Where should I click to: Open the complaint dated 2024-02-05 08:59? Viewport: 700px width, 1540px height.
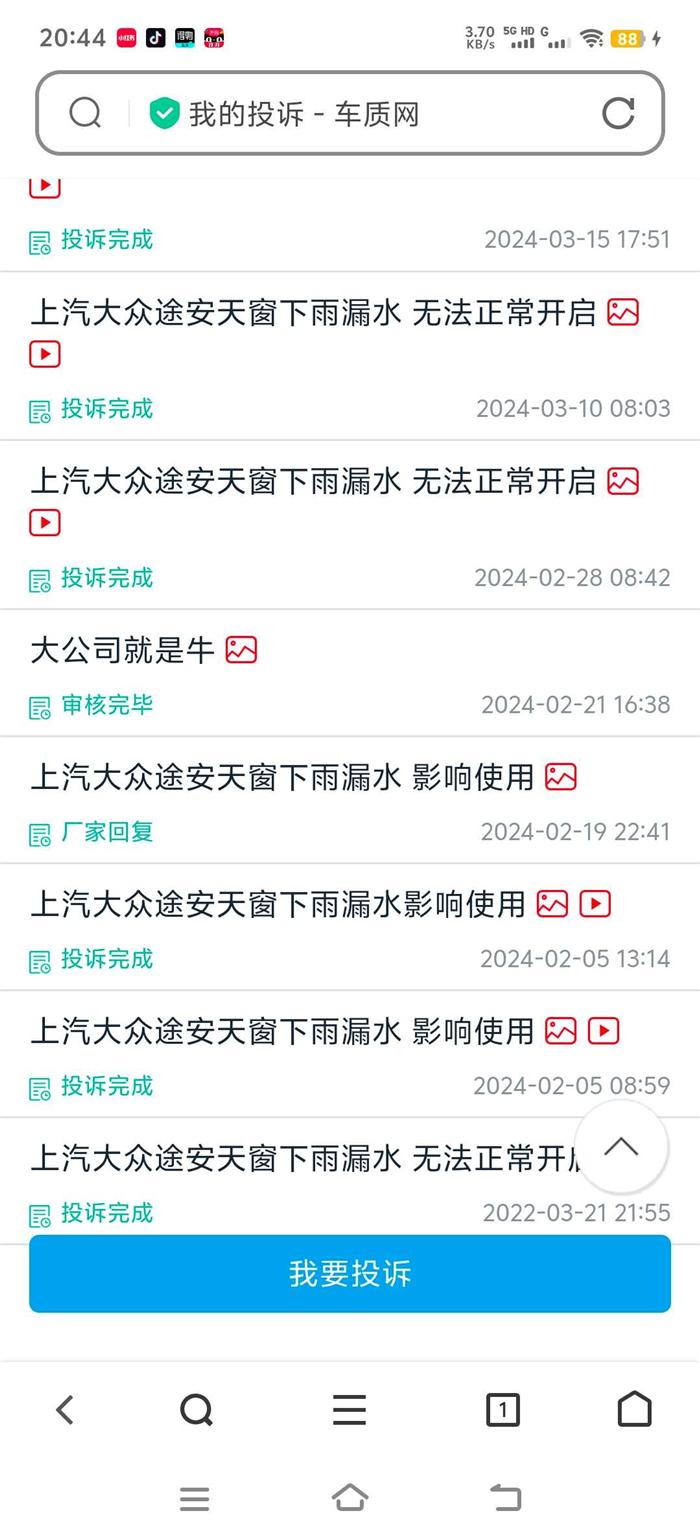350,1054
